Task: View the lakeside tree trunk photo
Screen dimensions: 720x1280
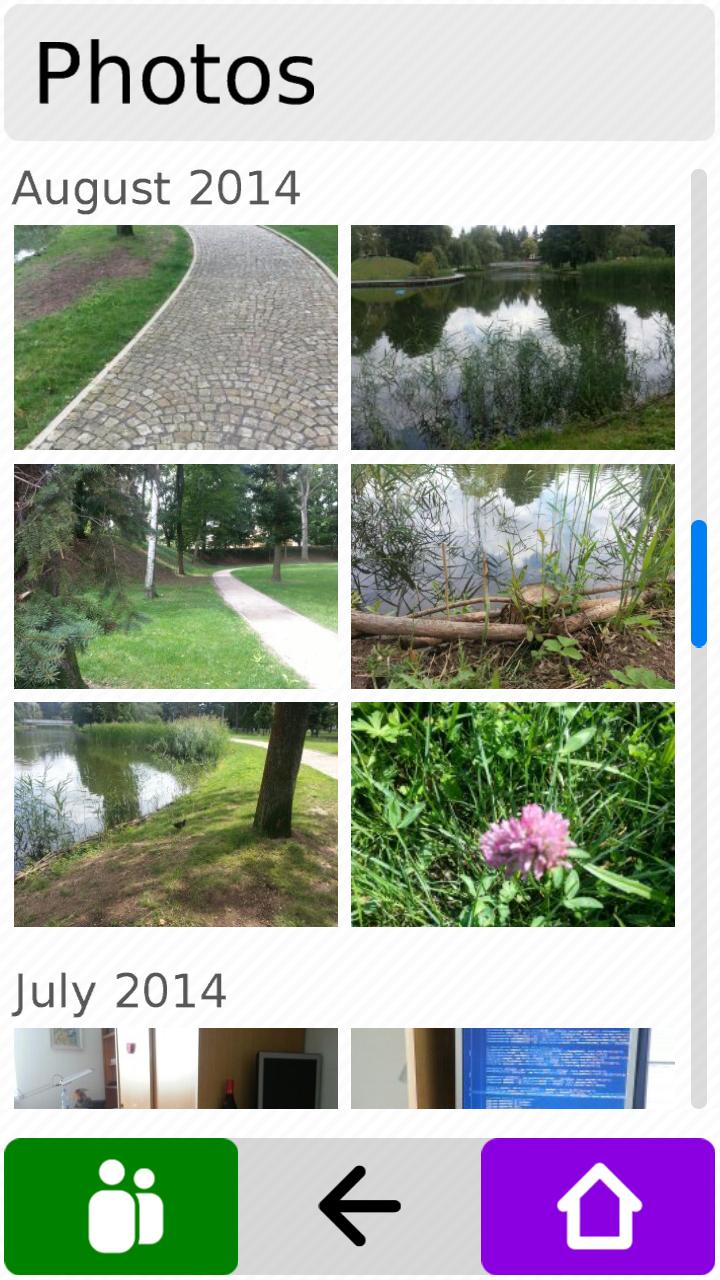Action: pos(176,814)
